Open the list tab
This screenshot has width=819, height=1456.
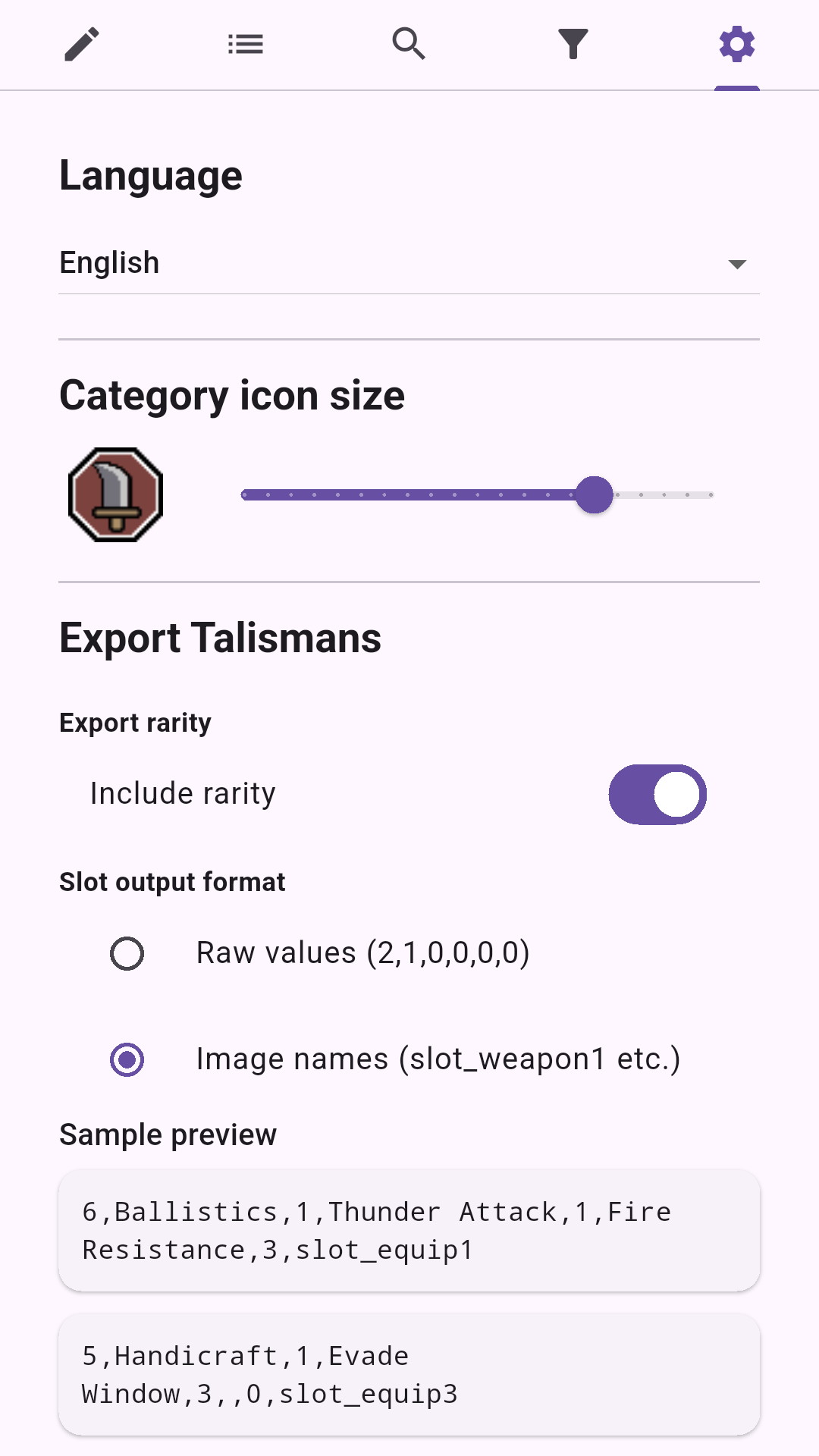click(x=246, y=44)
